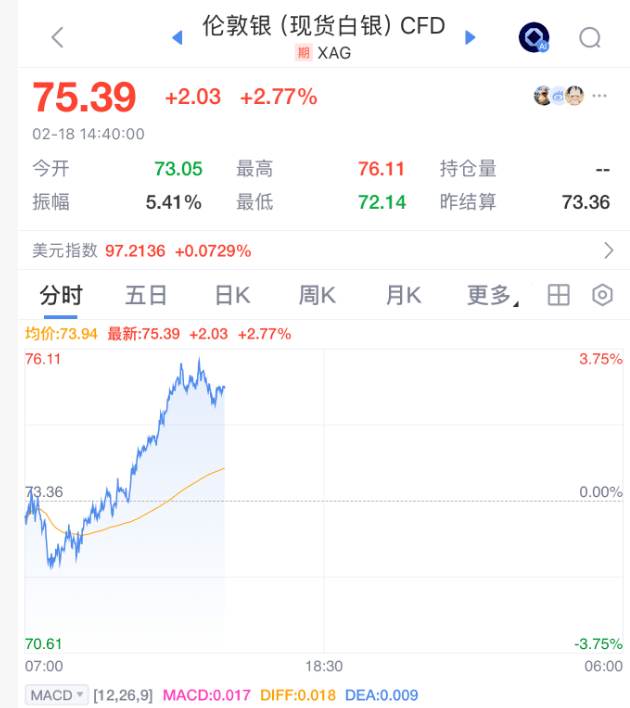This screenshot has height=708, width=630.
Task: Switch to the 五日 chart tab
Action: pos(146,295)
